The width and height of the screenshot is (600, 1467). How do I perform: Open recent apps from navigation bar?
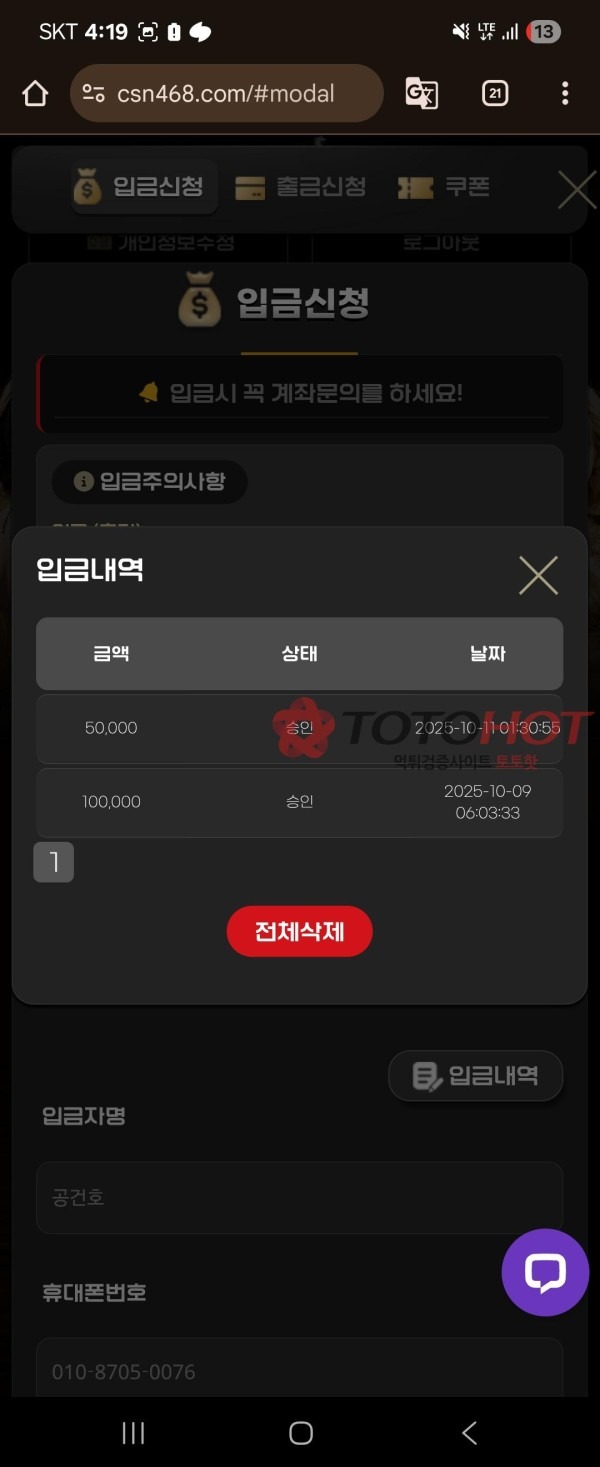tap(133, 1432)
